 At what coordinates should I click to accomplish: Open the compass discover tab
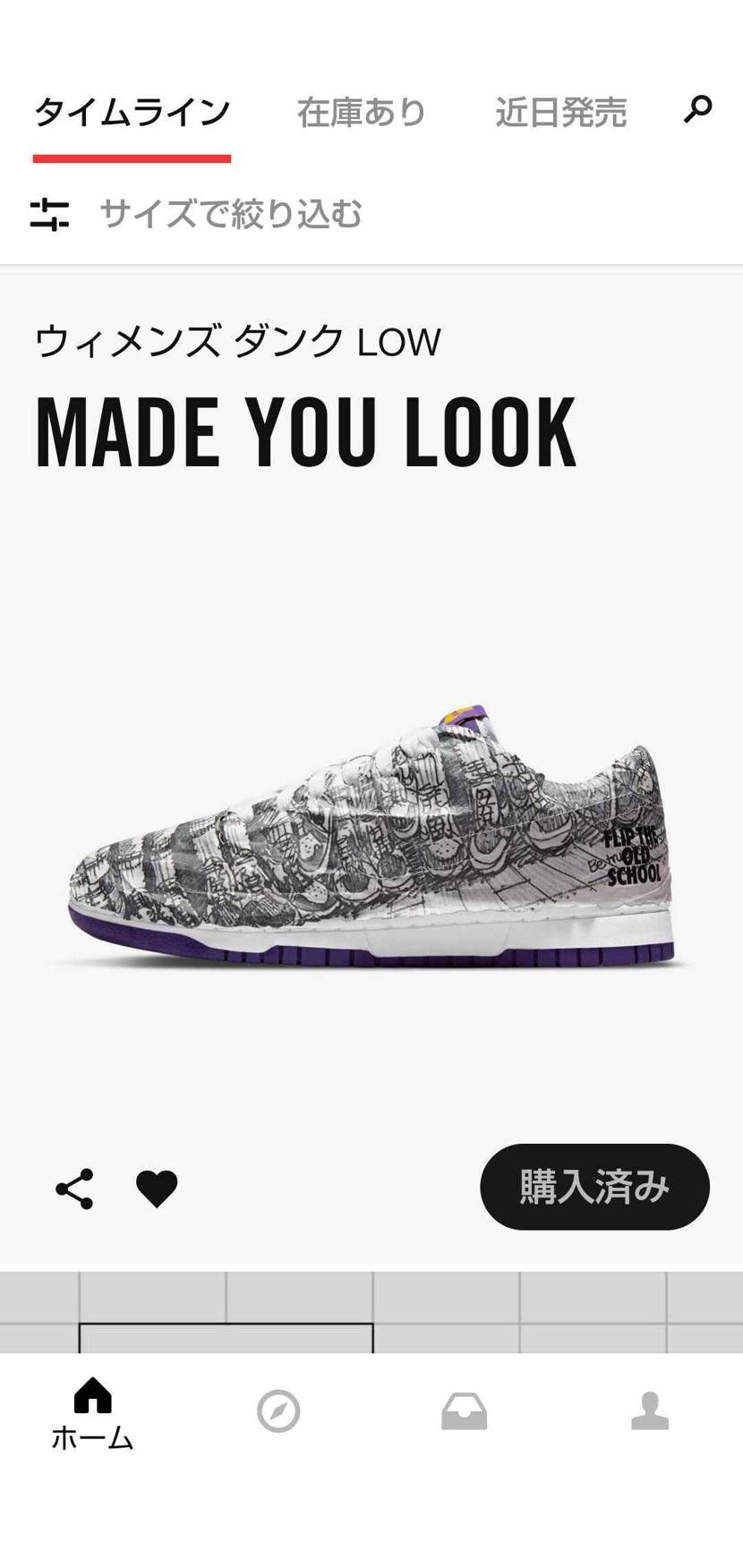278,1411
